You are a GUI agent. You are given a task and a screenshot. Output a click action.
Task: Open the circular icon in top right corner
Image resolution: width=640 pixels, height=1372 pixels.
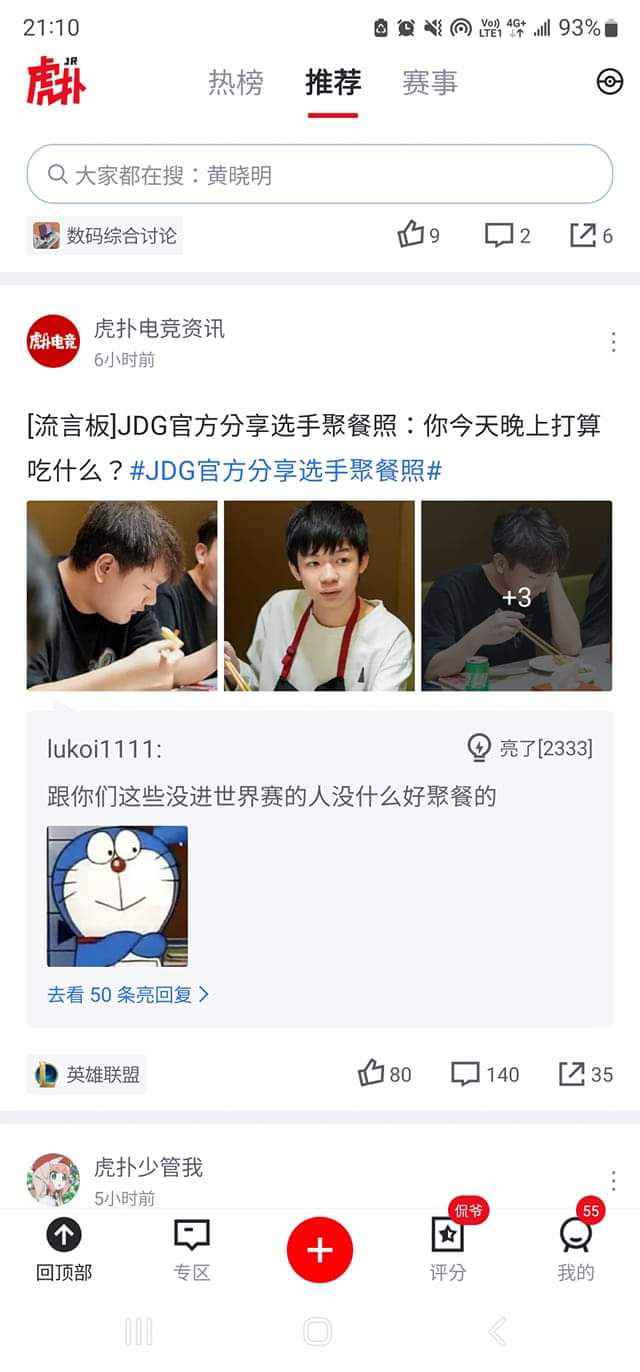(x=609, y=83)
